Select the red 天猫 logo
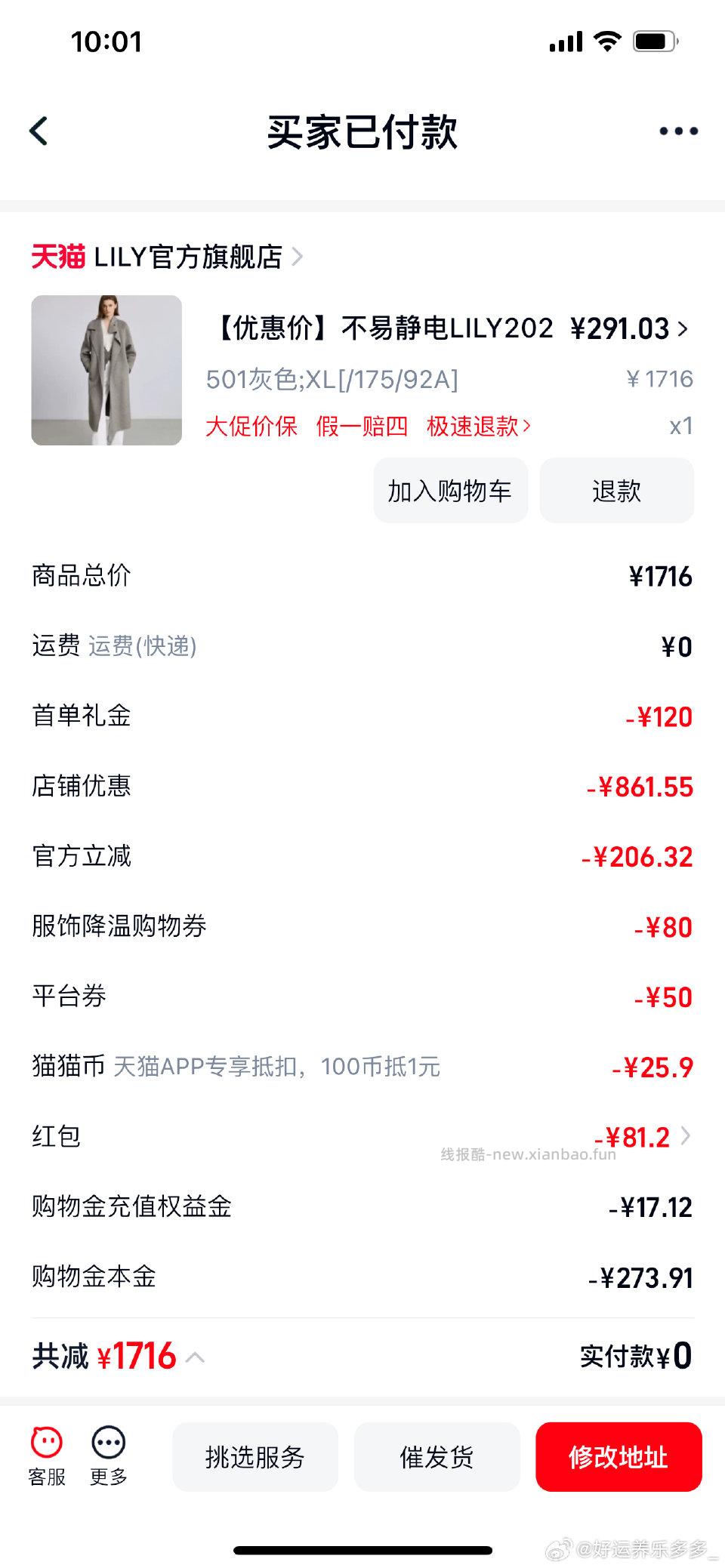725x1568 pixels. click(59, 257)
